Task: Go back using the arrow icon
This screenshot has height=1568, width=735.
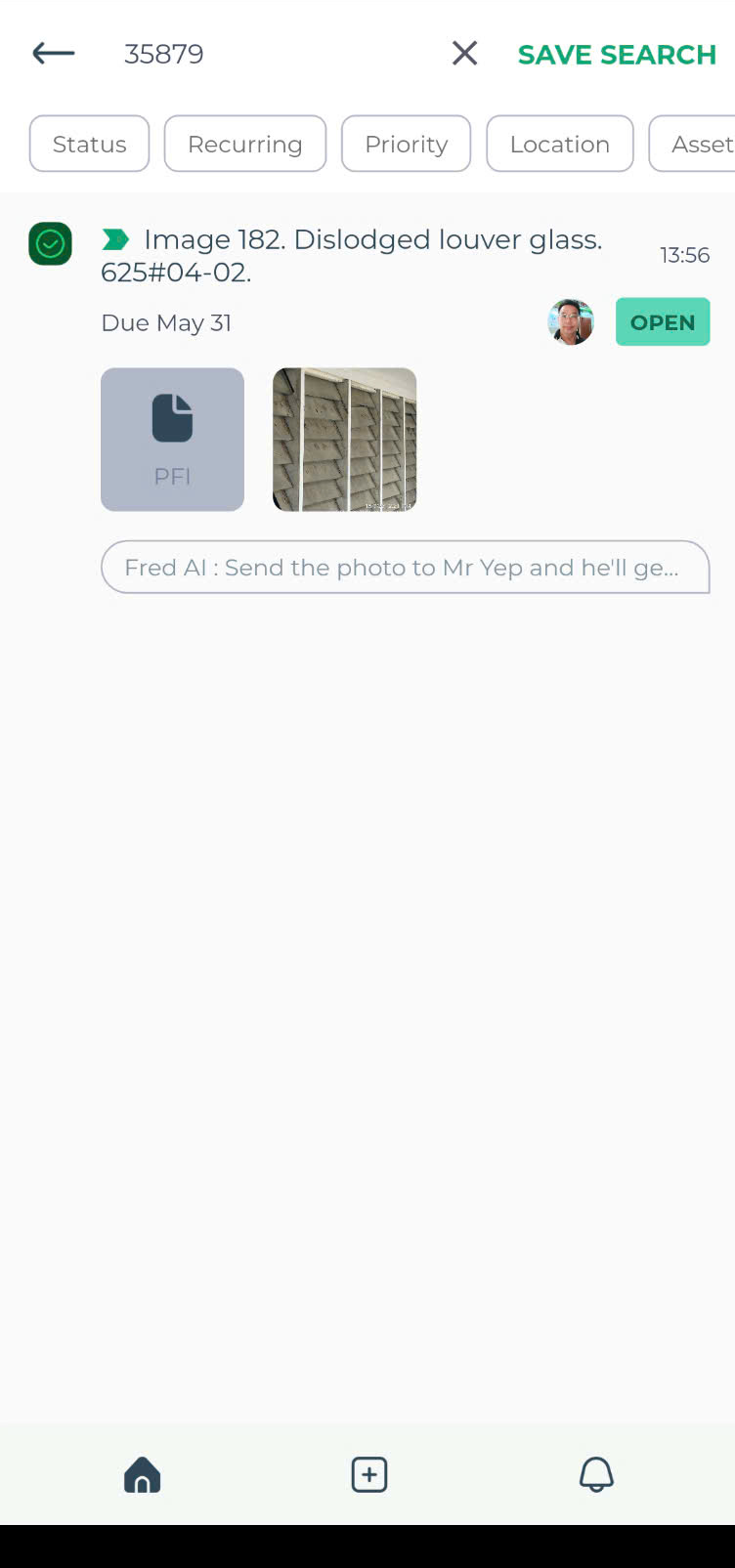Action: (54, 54)
